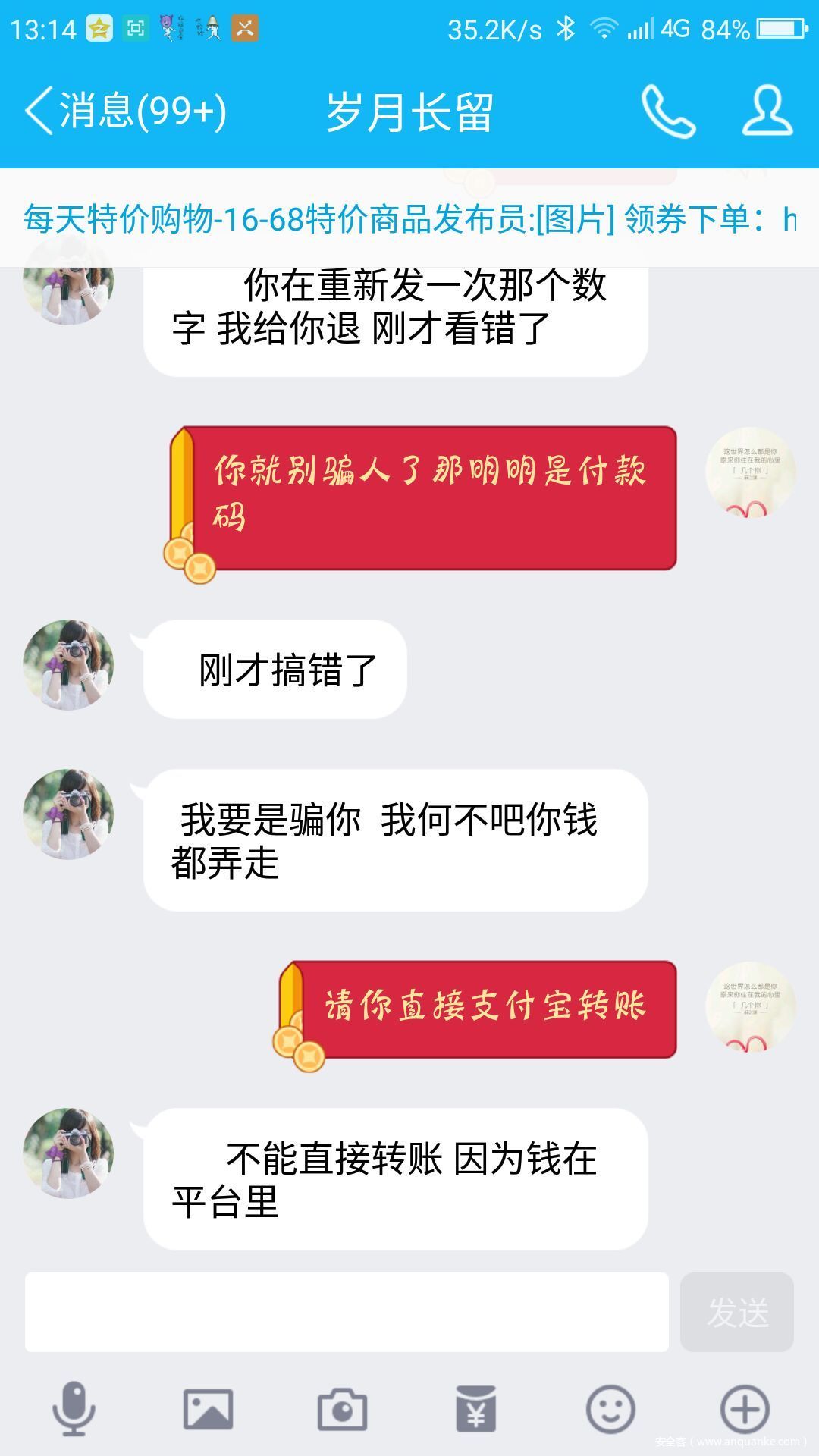The image size is (819, 1456).
Task: Tap the message text input field
Action: click(x=347, y=1312)
